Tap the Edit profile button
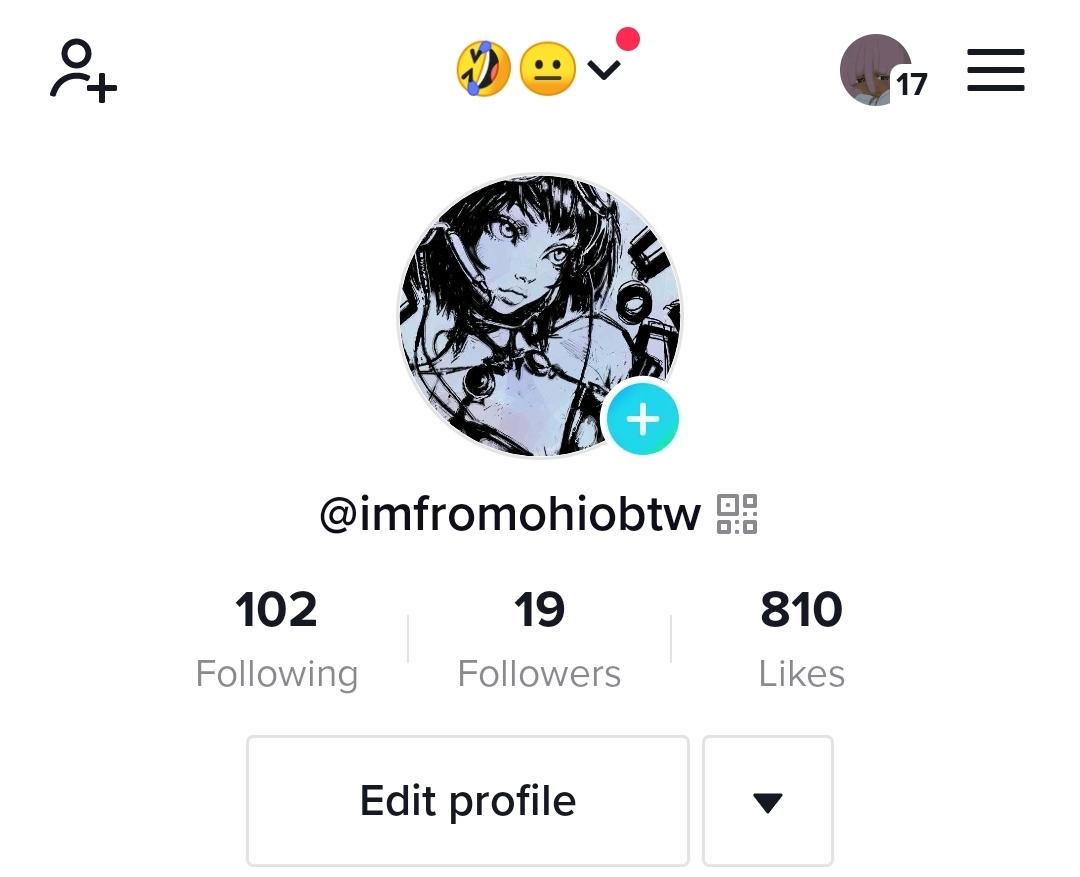 468,801
